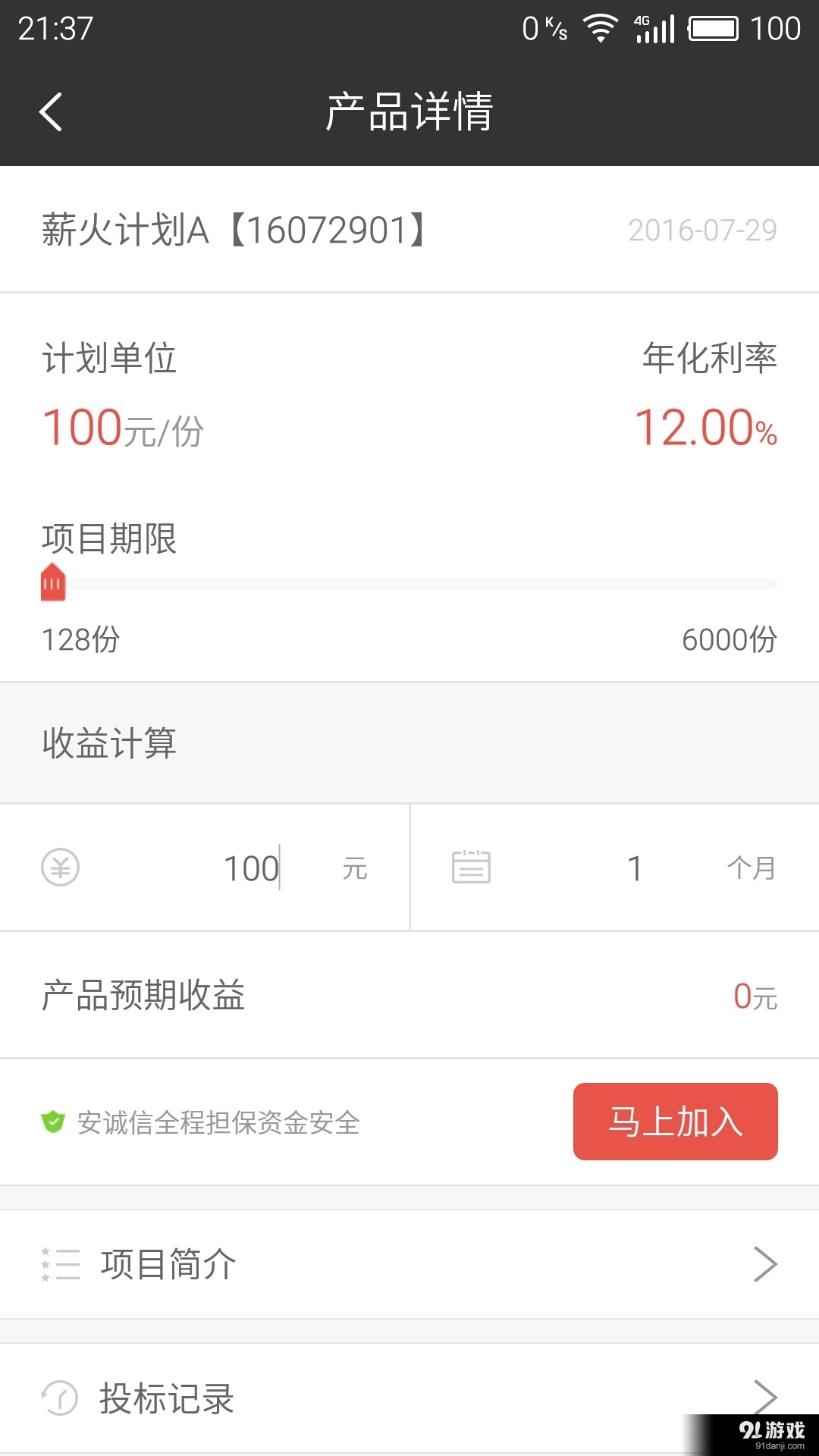Click the calendar icon next to the month field
The height and width of the screenshot is (1456, 819).
pos(472,867)
